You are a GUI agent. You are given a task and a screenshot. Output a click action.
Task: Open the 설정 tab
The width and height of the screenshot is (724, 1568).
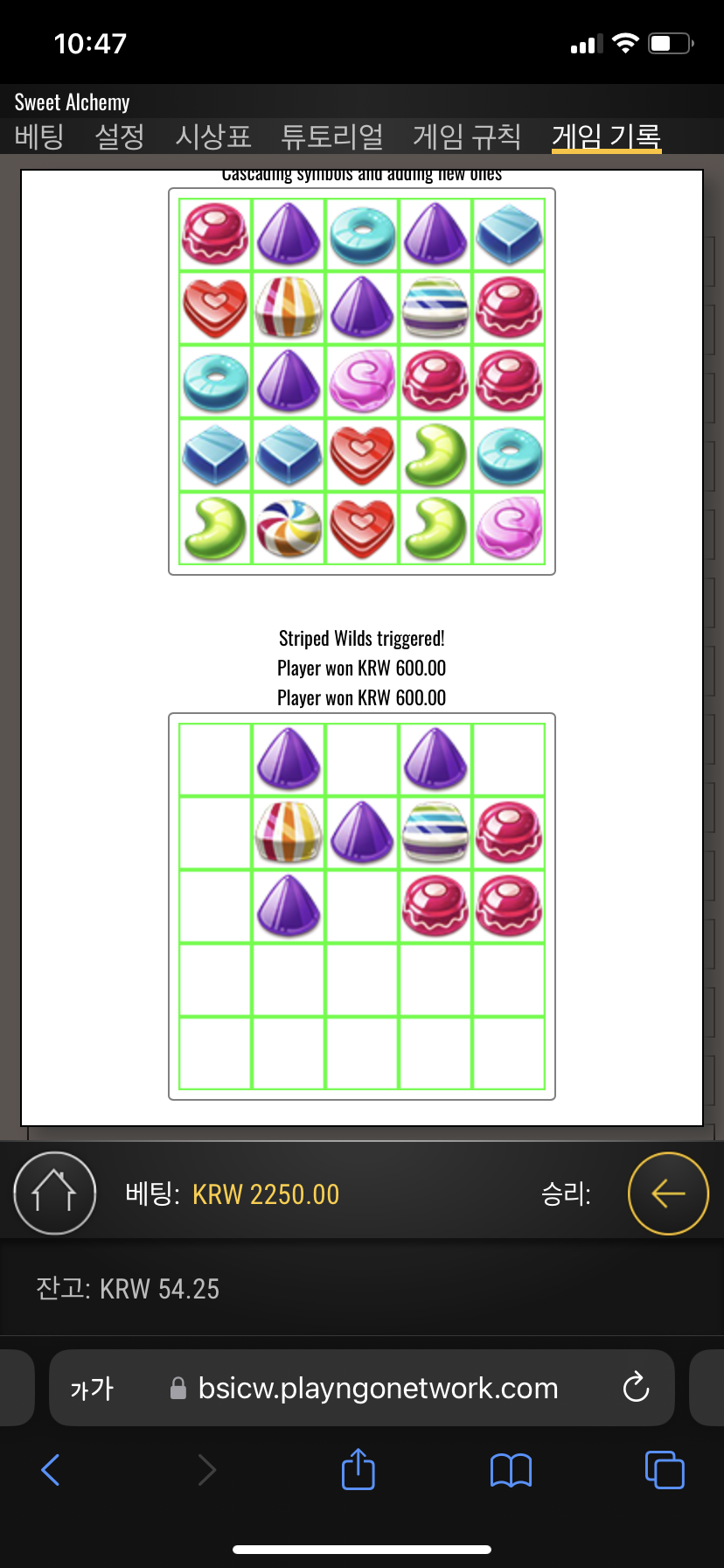point(120,136)
